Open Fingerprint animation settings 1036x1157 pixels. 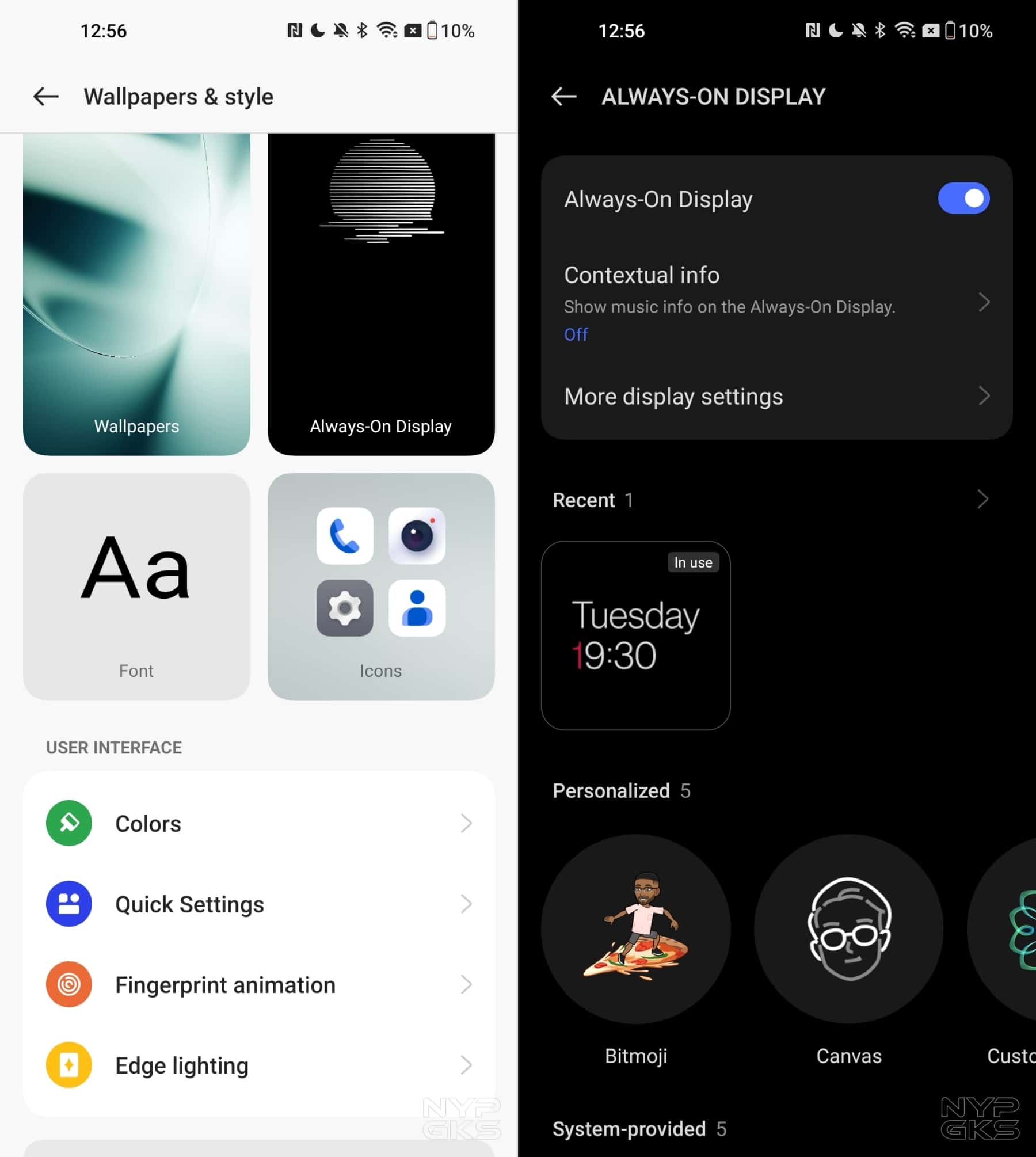click(259, 984)
